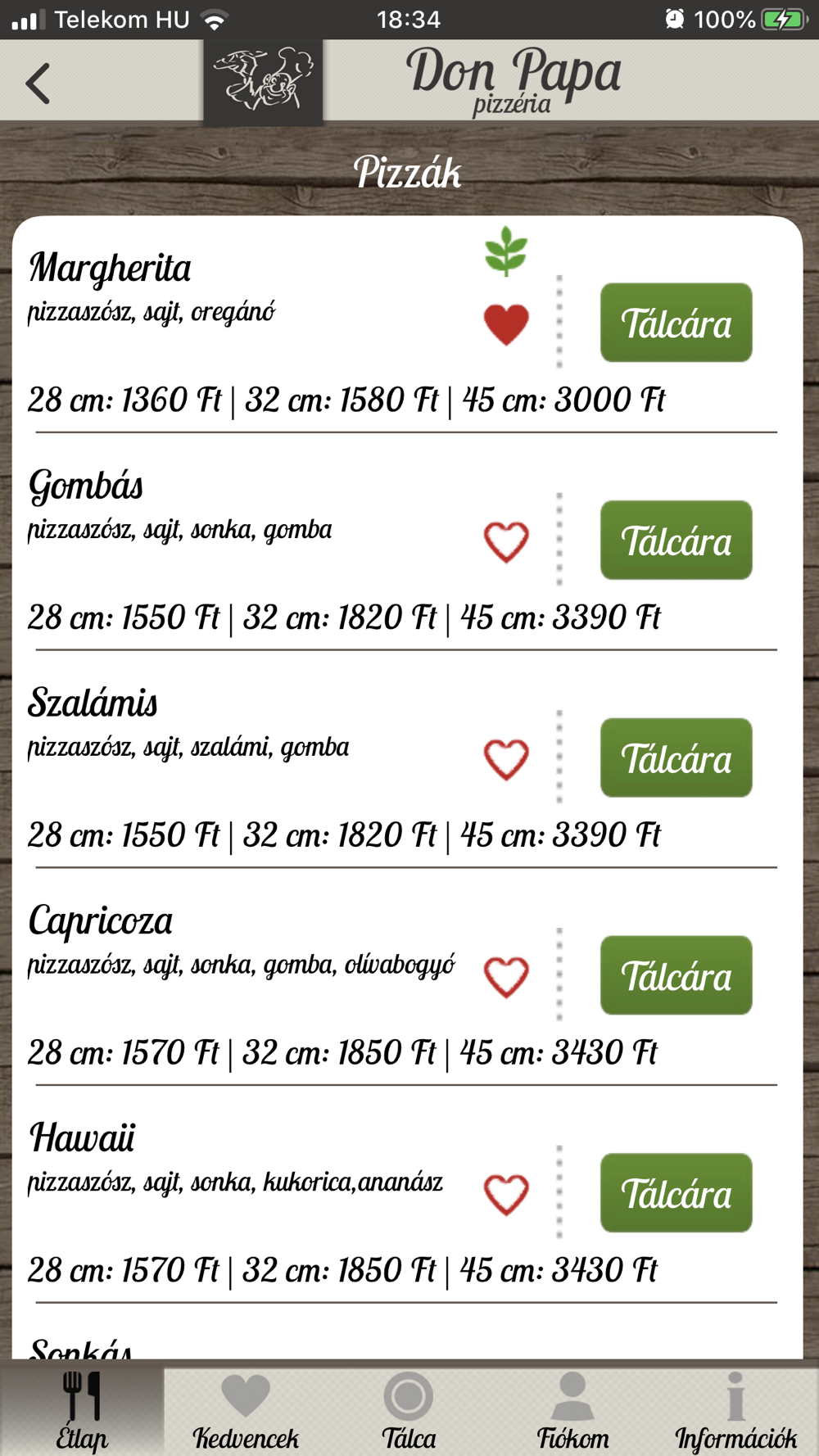
Task: Like the Capricoza pizza heart
Action: point(506,977)
